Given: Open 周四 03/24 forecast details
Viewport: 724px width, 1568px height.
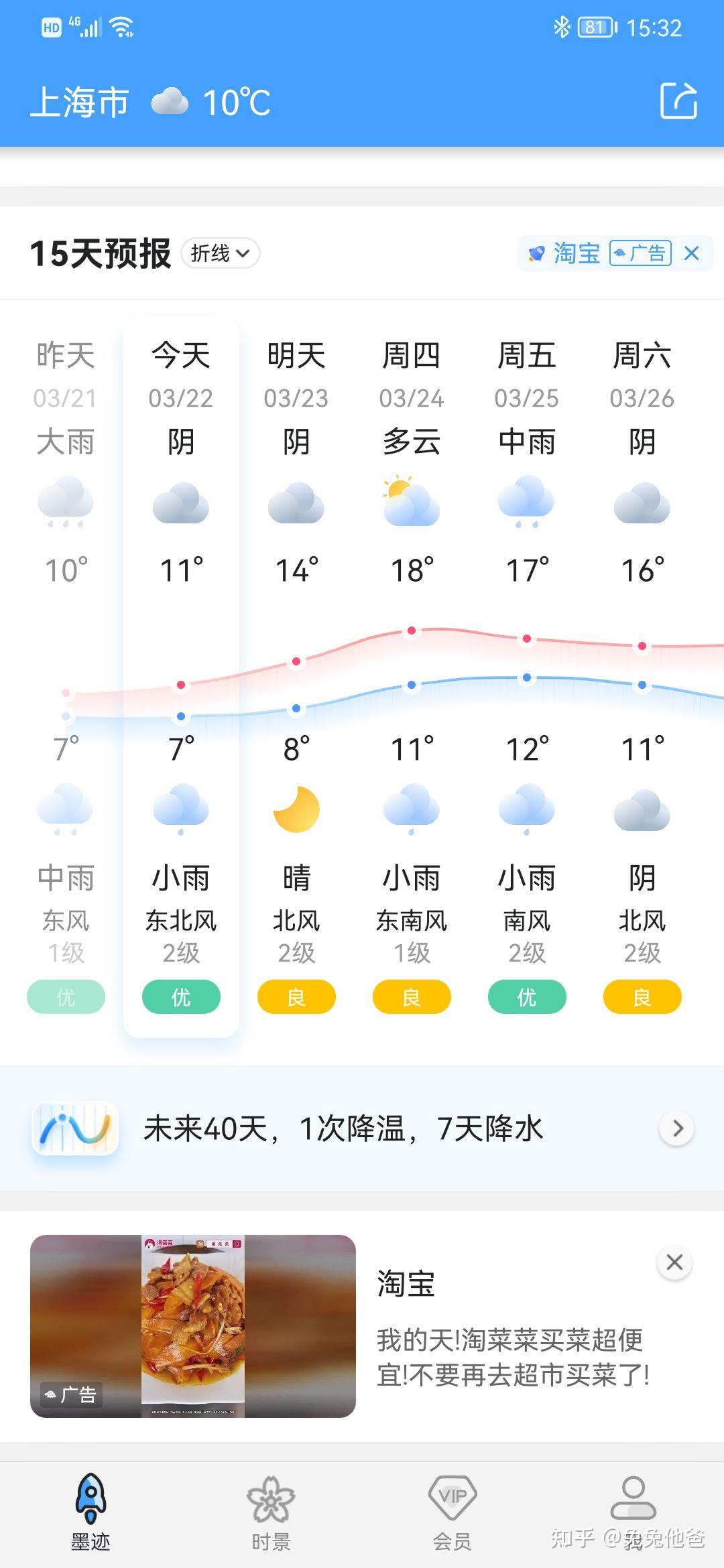Looking at the screenshot, I should coord(412,677).
